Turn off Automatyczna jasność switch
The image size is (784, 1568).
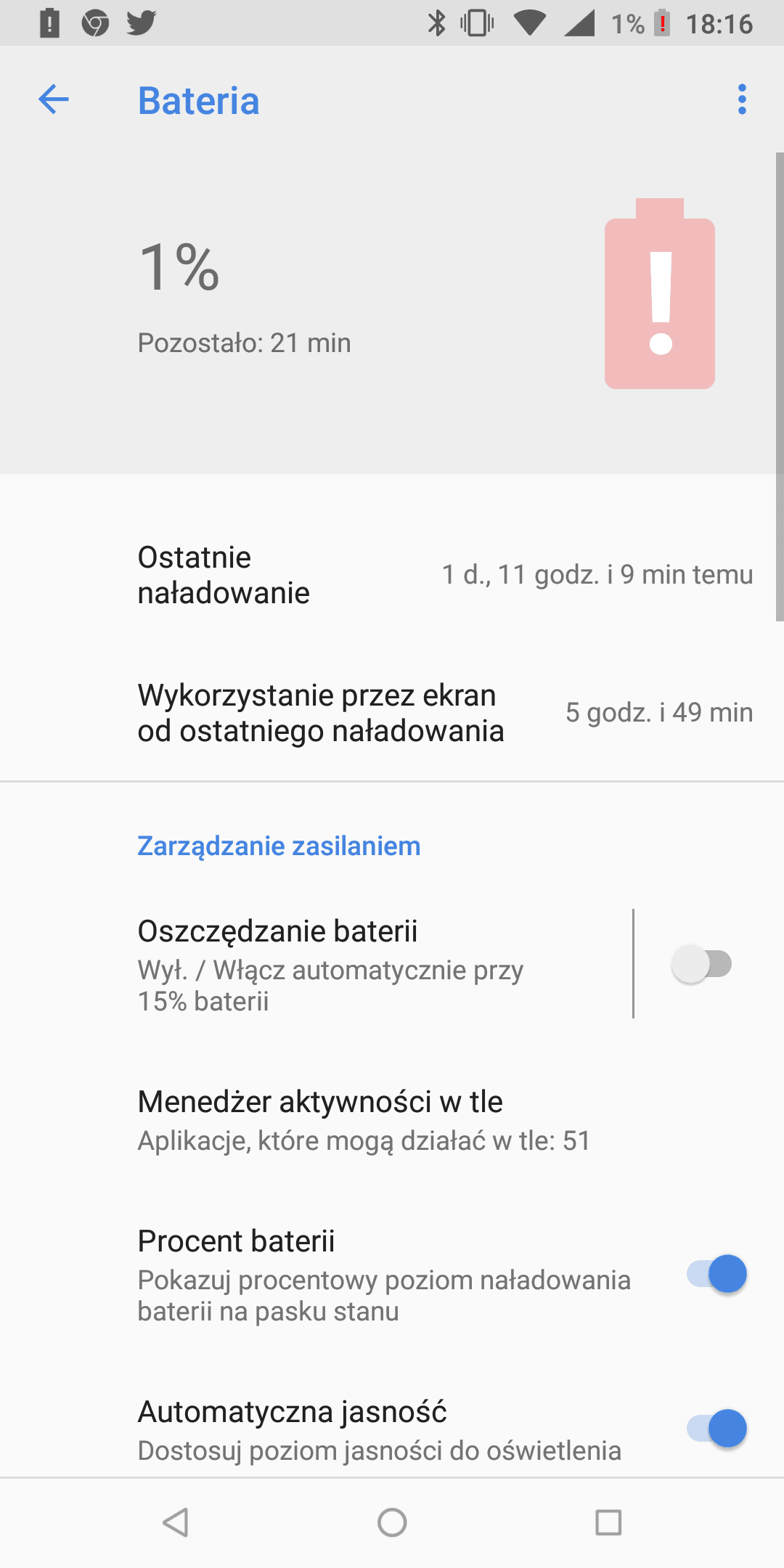tap(717, 1429)
